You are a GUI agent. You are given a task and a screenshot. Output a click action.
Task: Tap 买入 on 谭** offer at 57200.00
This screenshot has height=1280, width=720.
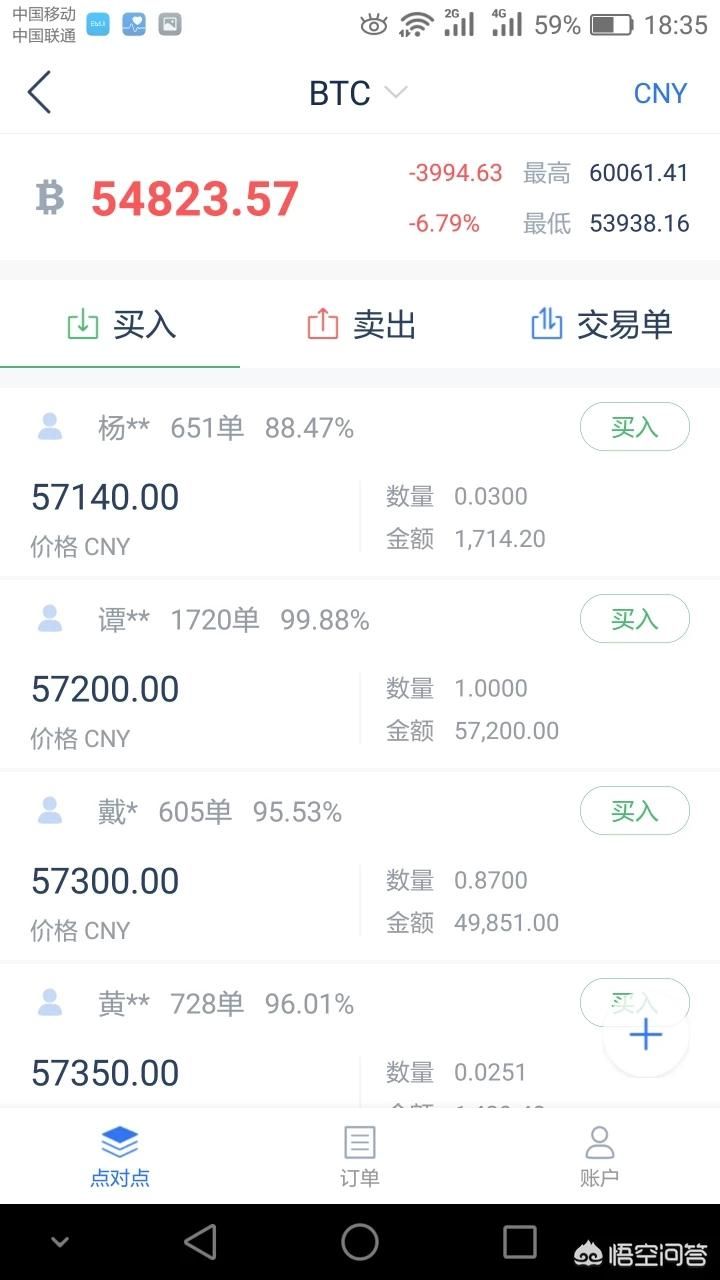tap(634, 619)
